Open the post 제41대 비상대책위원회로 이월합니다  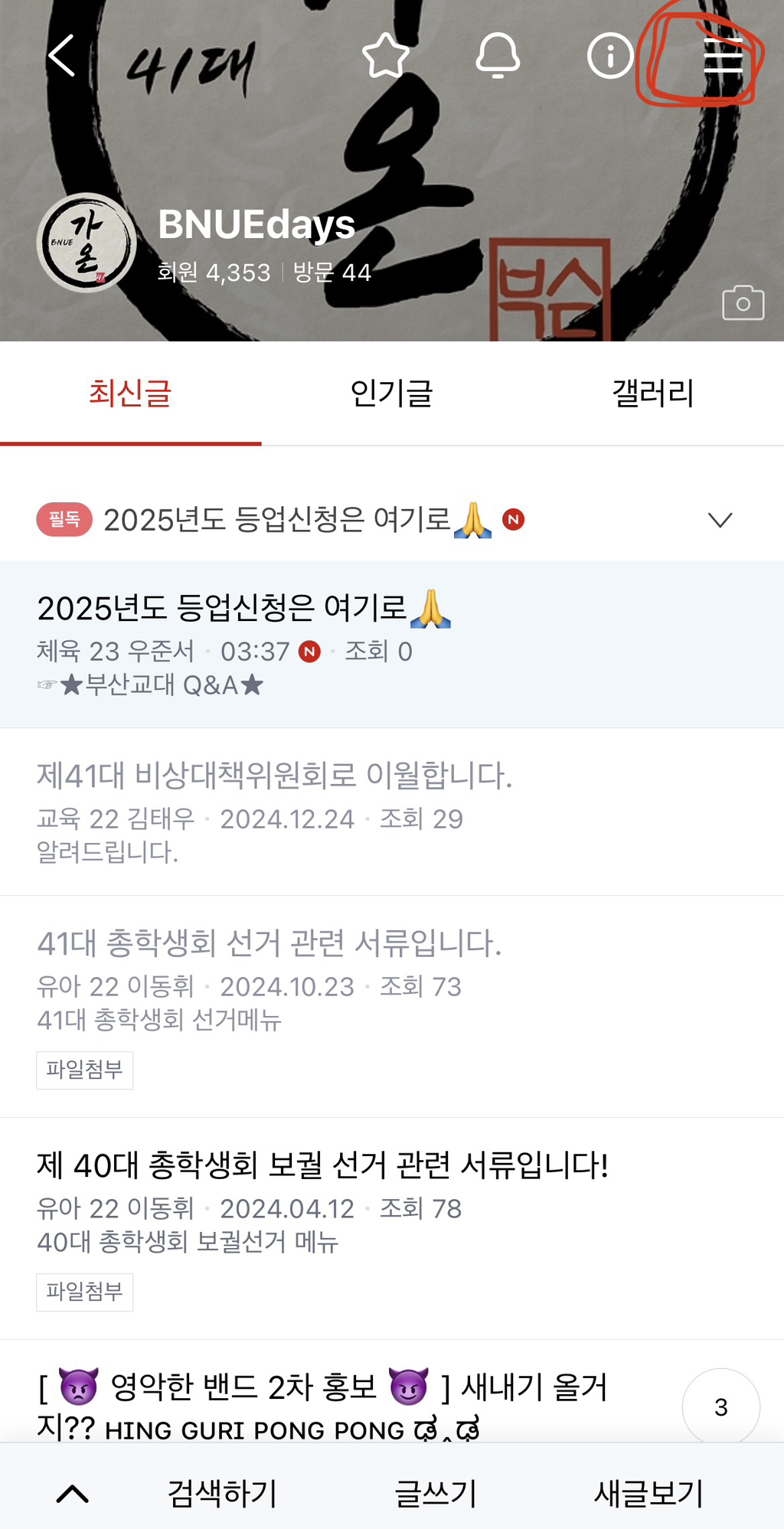click(392, 812)
